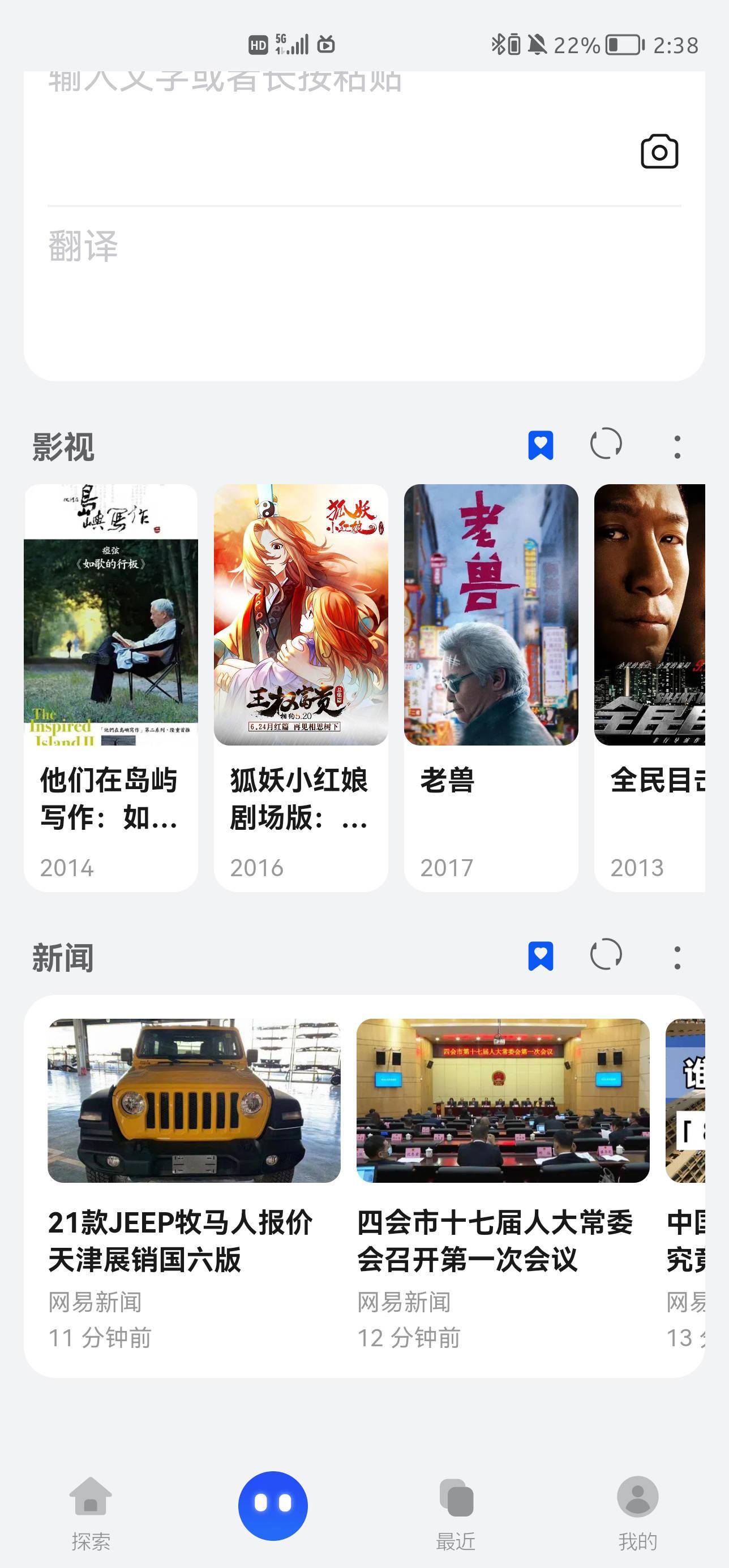Open the camera for photo translation

(x=659, y=152)
